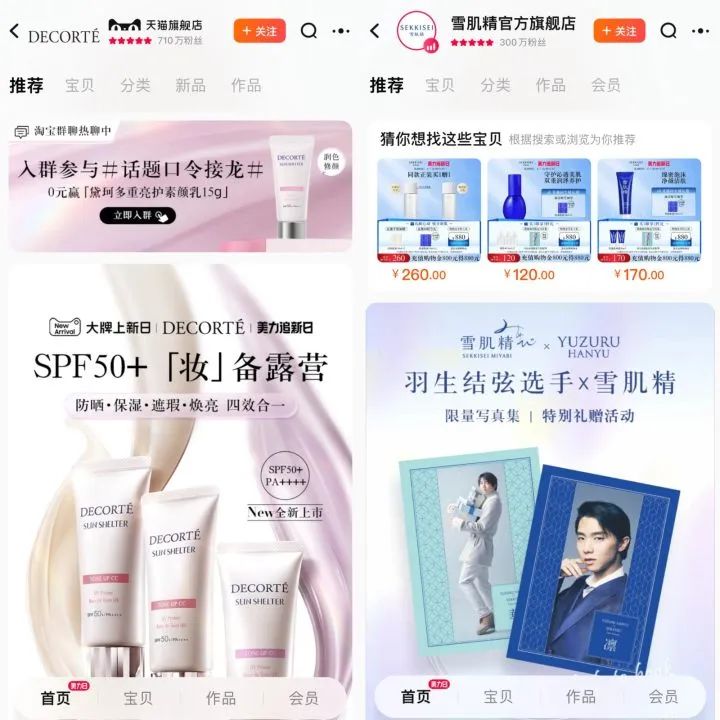
Task: Switch to 会员 top tab in the 雪肌精 store
Action: coord(605,86)
